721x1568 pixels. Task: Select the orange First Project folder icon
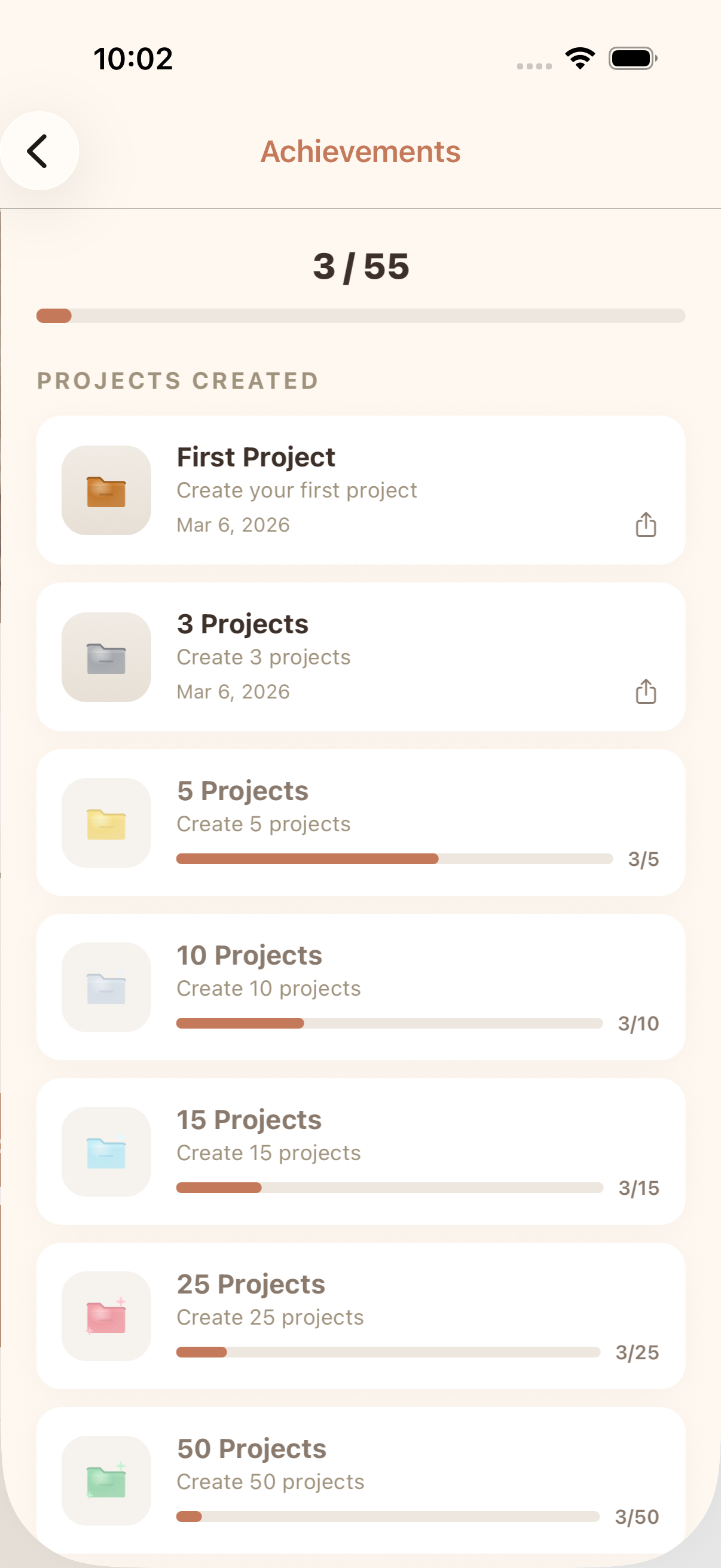click(106, 490)
